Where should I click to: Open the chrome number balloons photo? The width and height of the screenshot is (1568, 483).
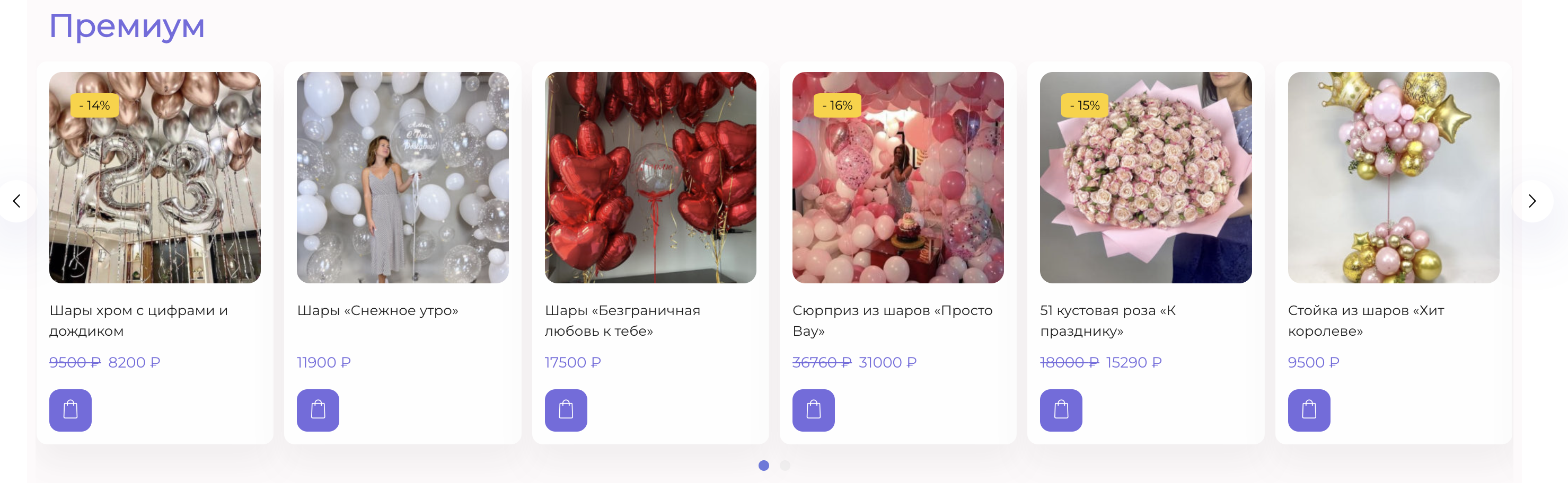(155, 177)
